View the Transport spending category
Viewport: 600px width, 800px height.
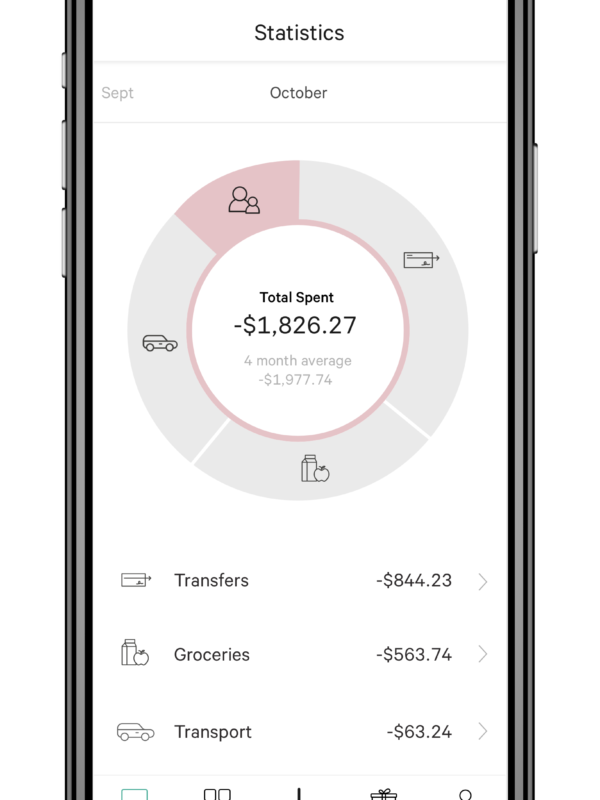click(x=300, y=731)
